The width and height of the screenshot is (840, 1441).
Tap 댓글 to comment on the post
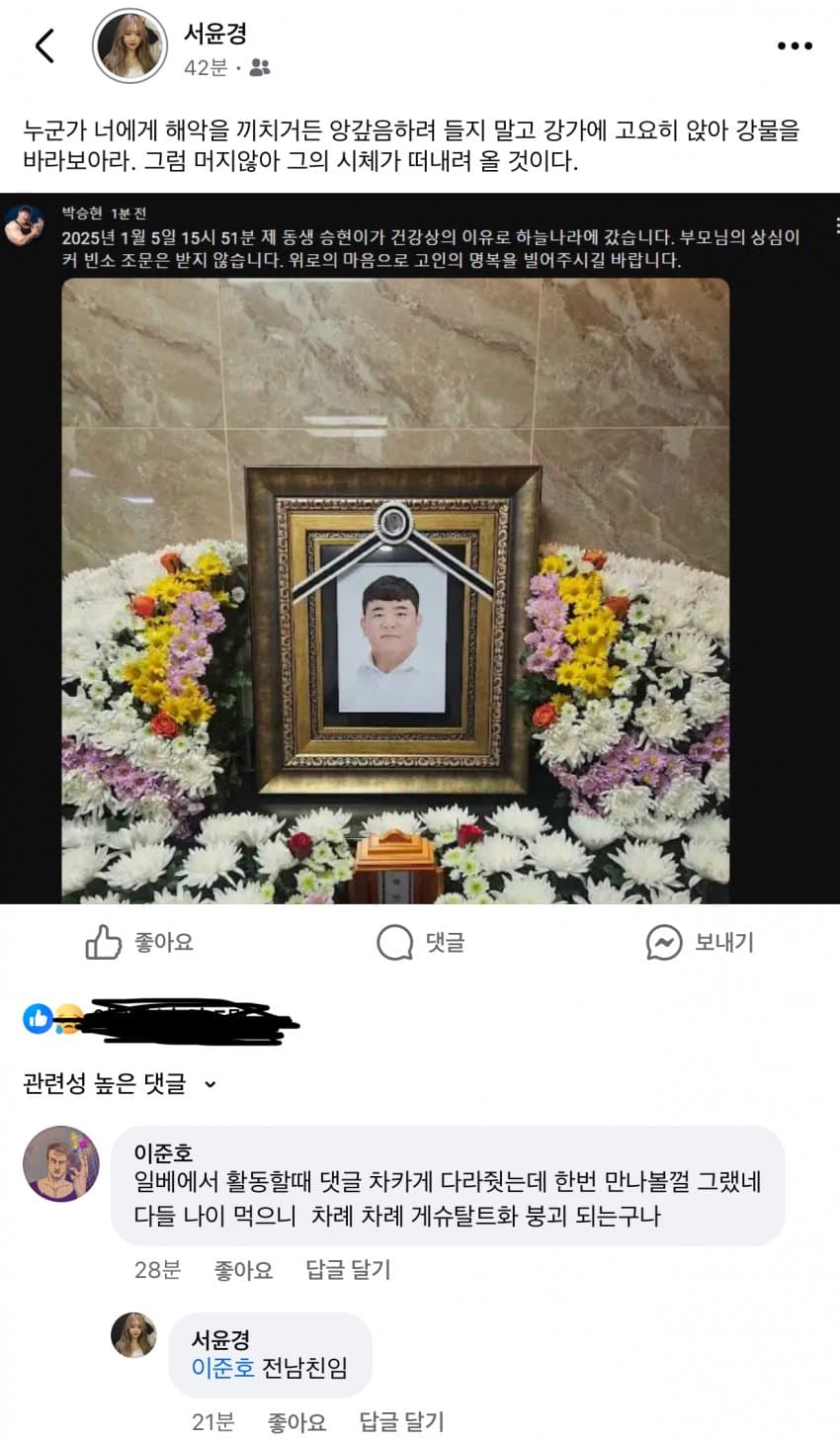(x=420, y=943)
